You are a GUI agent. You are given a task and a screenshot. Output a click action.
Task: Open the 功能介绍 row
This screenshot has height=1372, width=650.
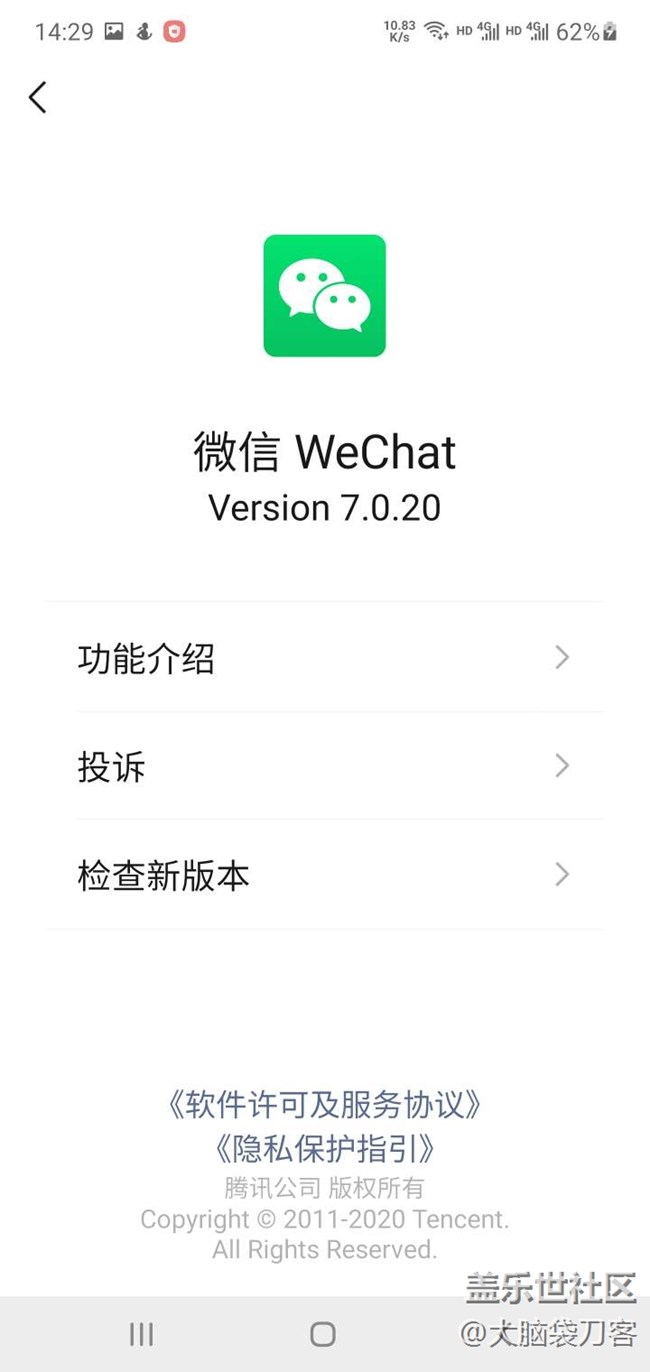pos(324,658)
